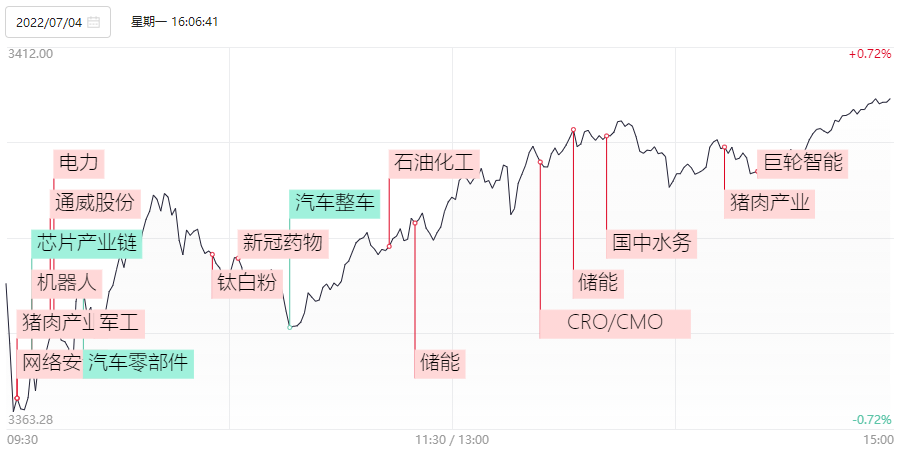
Task: Open the 国中水务 tag
Action: pyautogui.click(x=651, y=243)
